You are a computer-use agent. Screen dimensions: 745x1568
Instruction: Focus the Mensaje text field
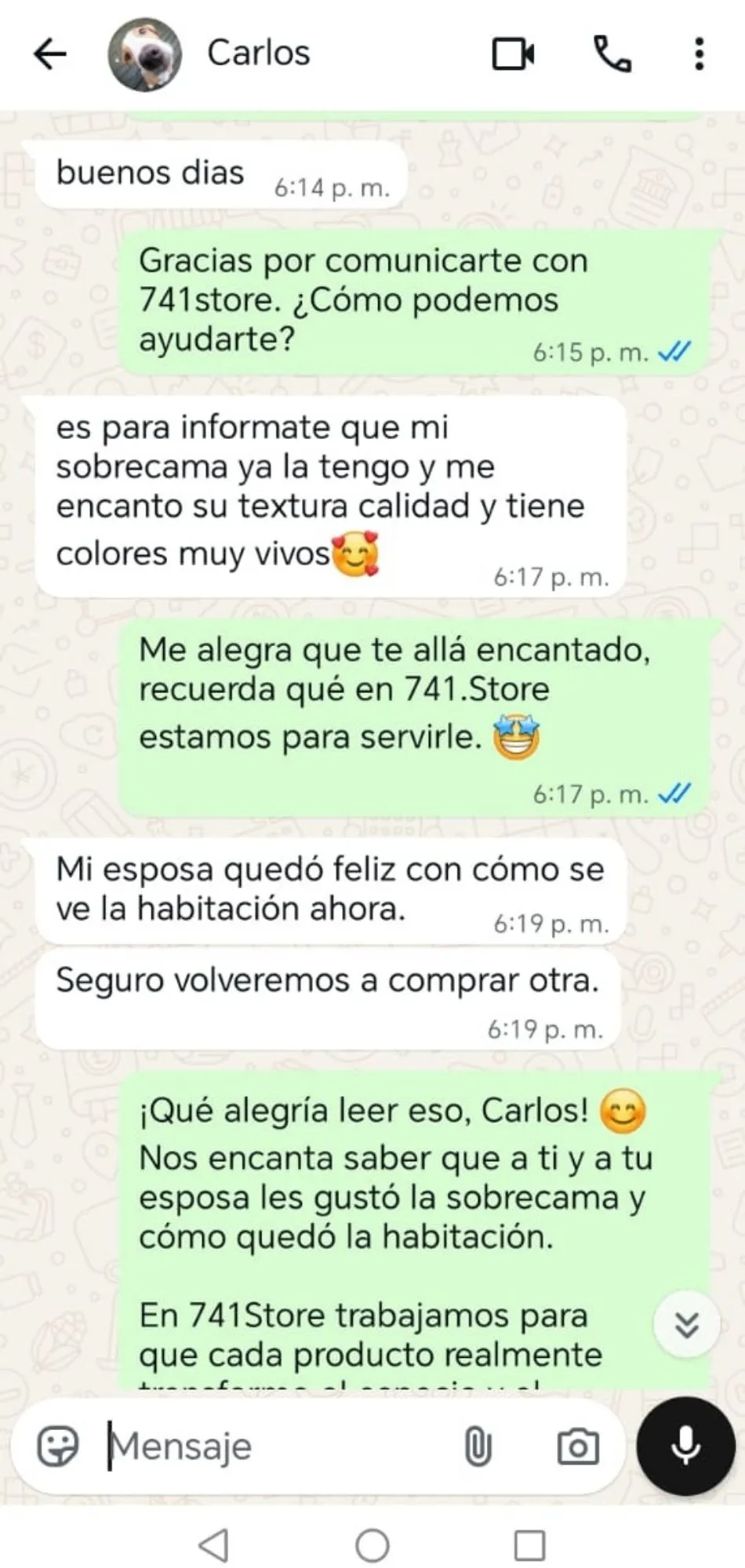[x=274, y=1446]
